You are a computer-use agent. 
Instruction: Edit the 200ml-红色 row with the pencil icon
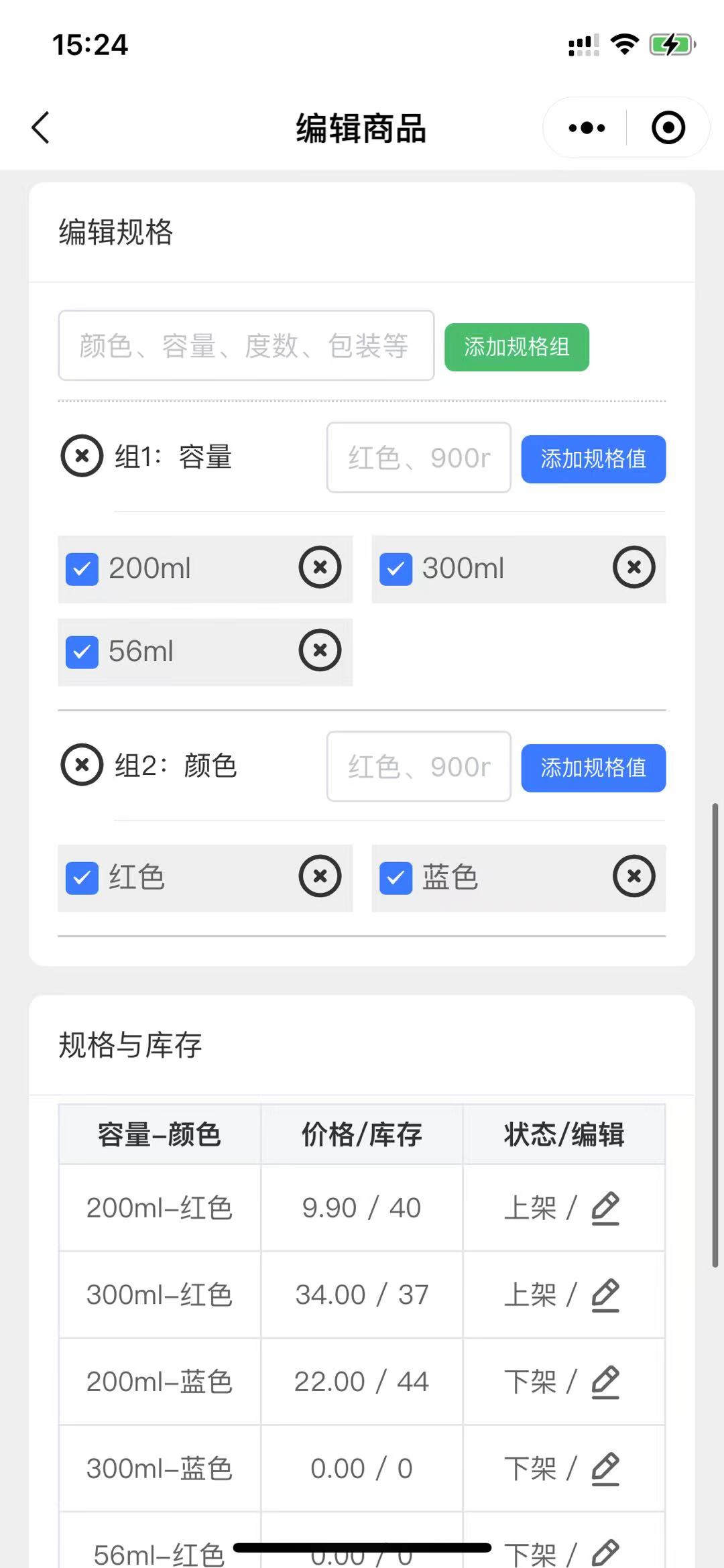coord(605,1208)
